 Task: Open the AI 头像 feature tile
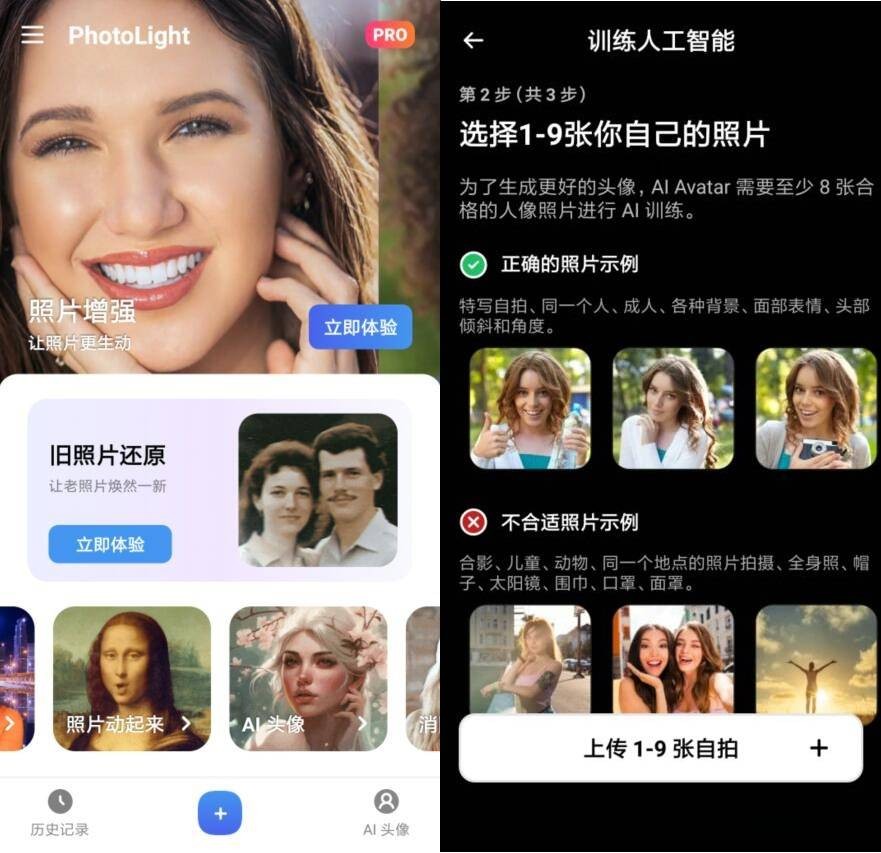point(308,678)
